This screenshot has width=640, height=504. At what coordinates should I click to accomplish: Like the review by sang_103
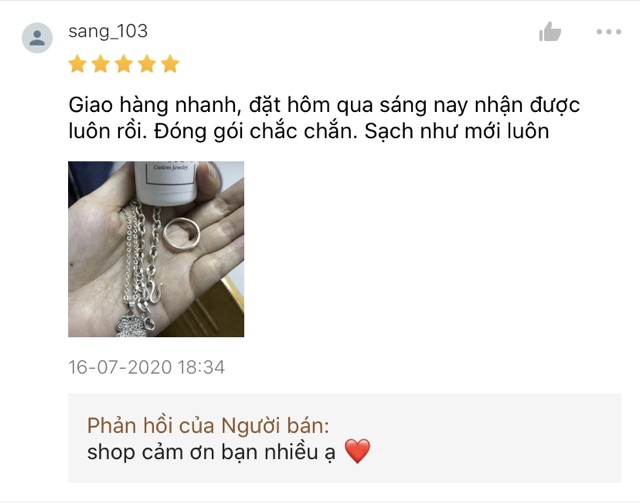550,32
